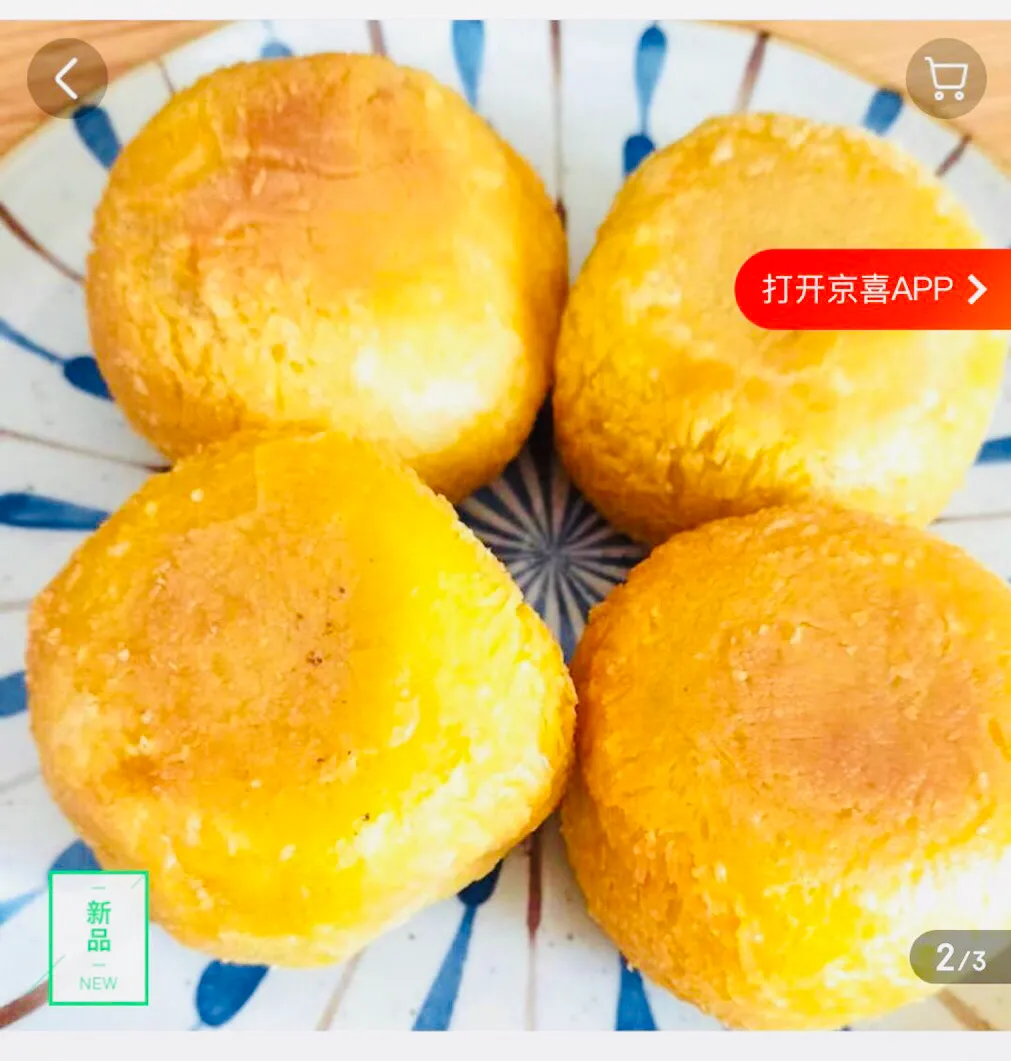
Task: Go back using the arrow icon
Action: pos(67,78)
